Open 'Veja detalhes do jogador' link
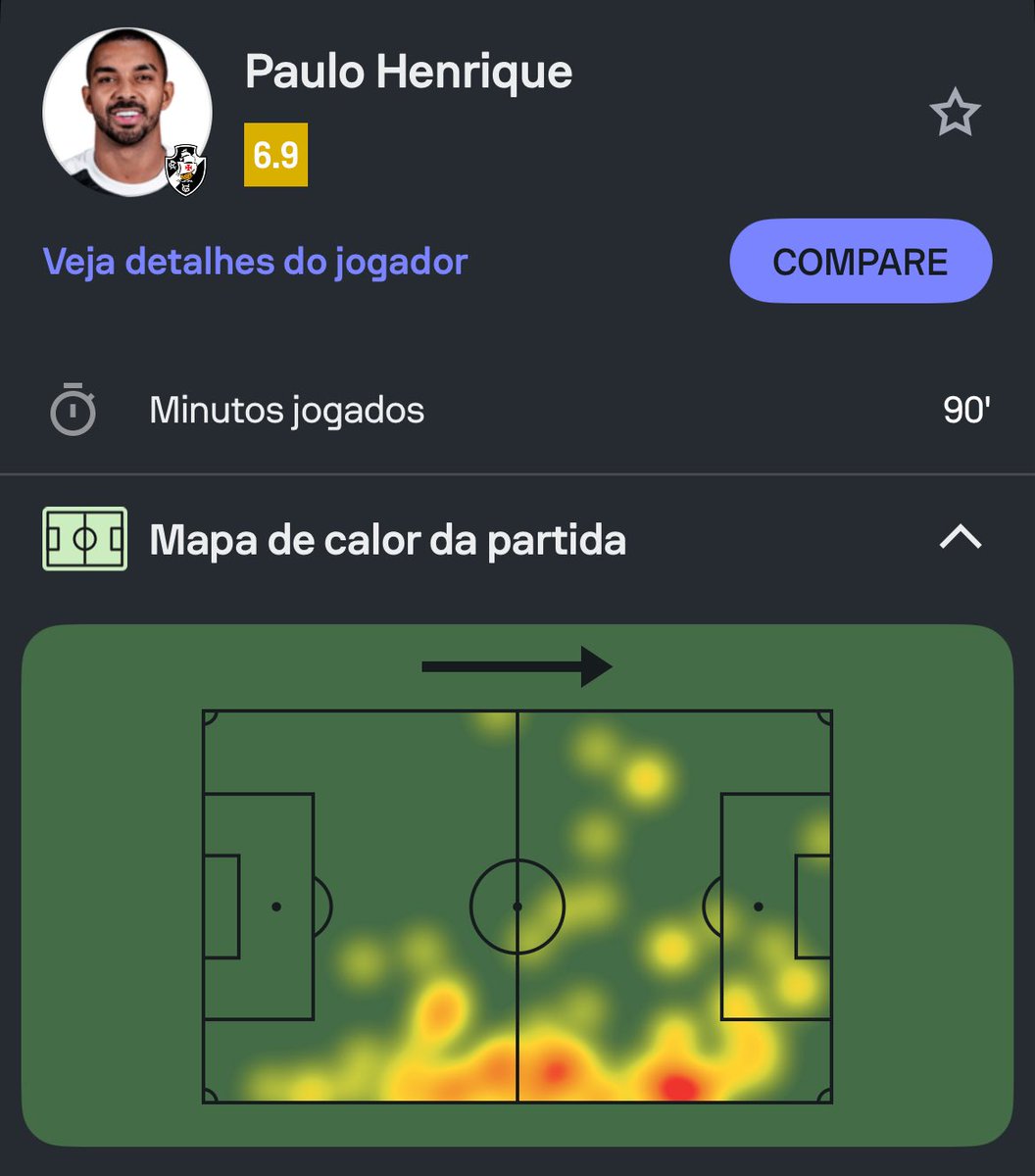1035x1176 pixels. point(256,262)
